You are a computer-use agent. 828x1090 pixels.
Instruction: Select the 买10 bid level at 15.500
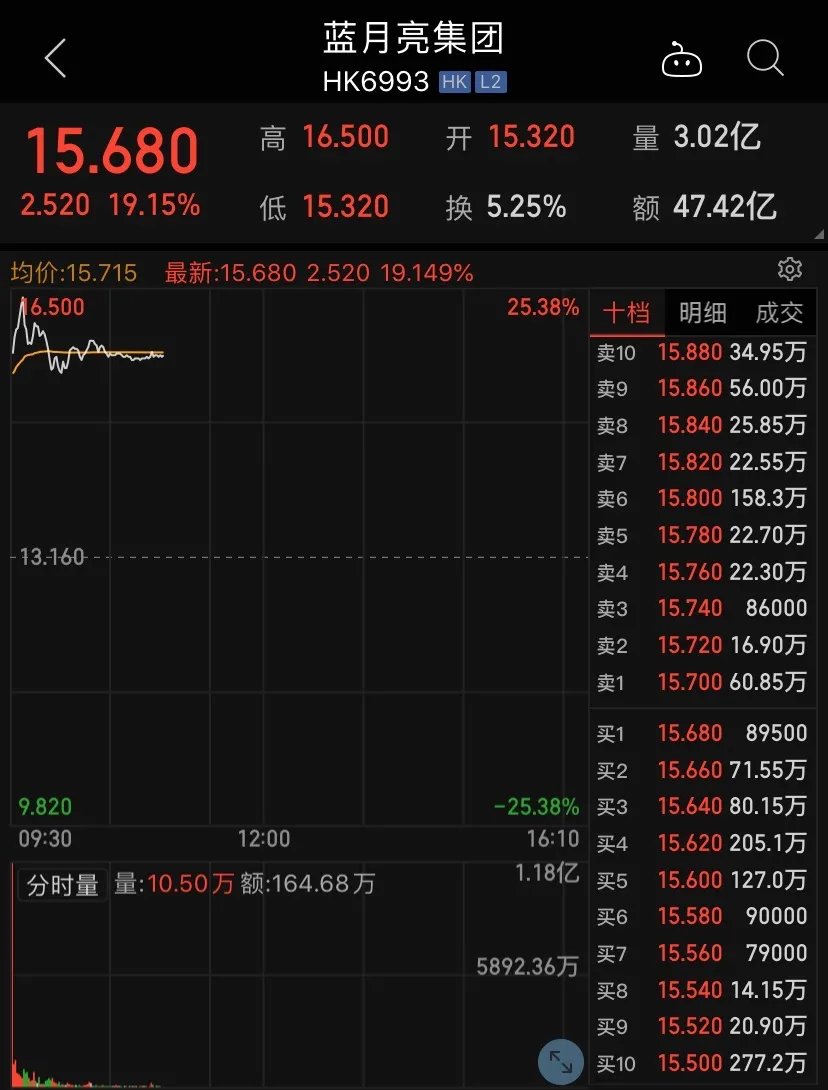pyautogui.click(x=700, y=1063)
